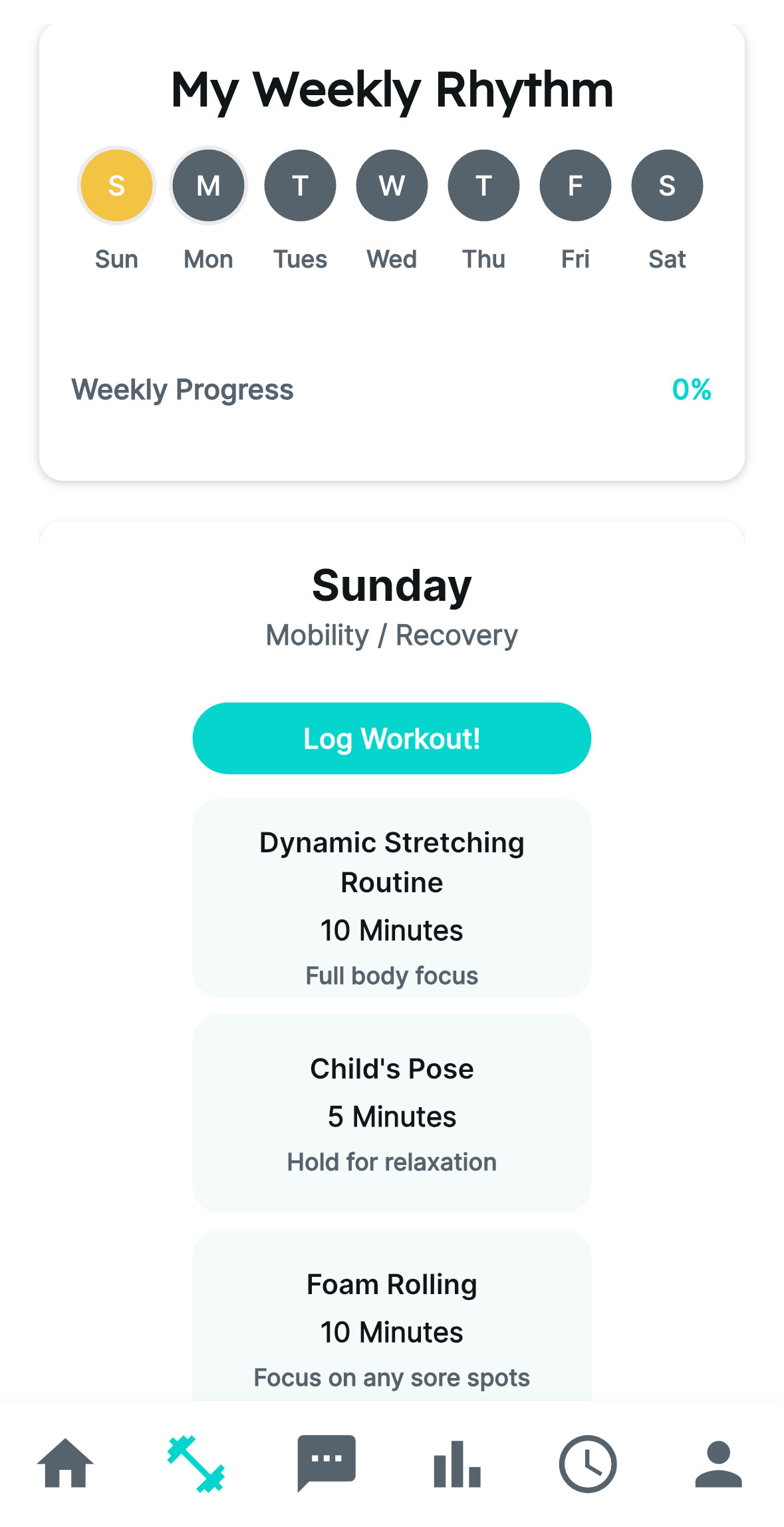
Task: Go to the home tab
Action: coord(65,1463)
